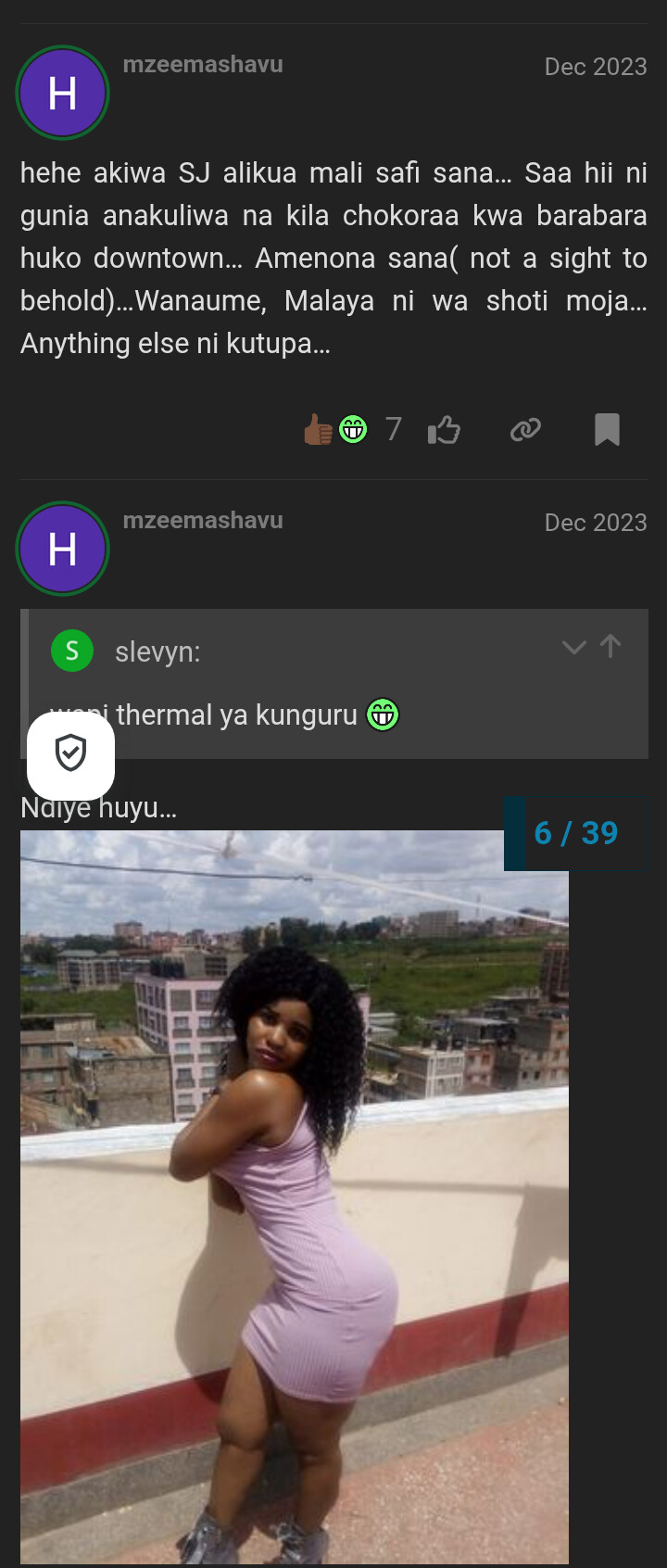Open the 6 / 39 topic progress navigator

[x=575, y=833]
